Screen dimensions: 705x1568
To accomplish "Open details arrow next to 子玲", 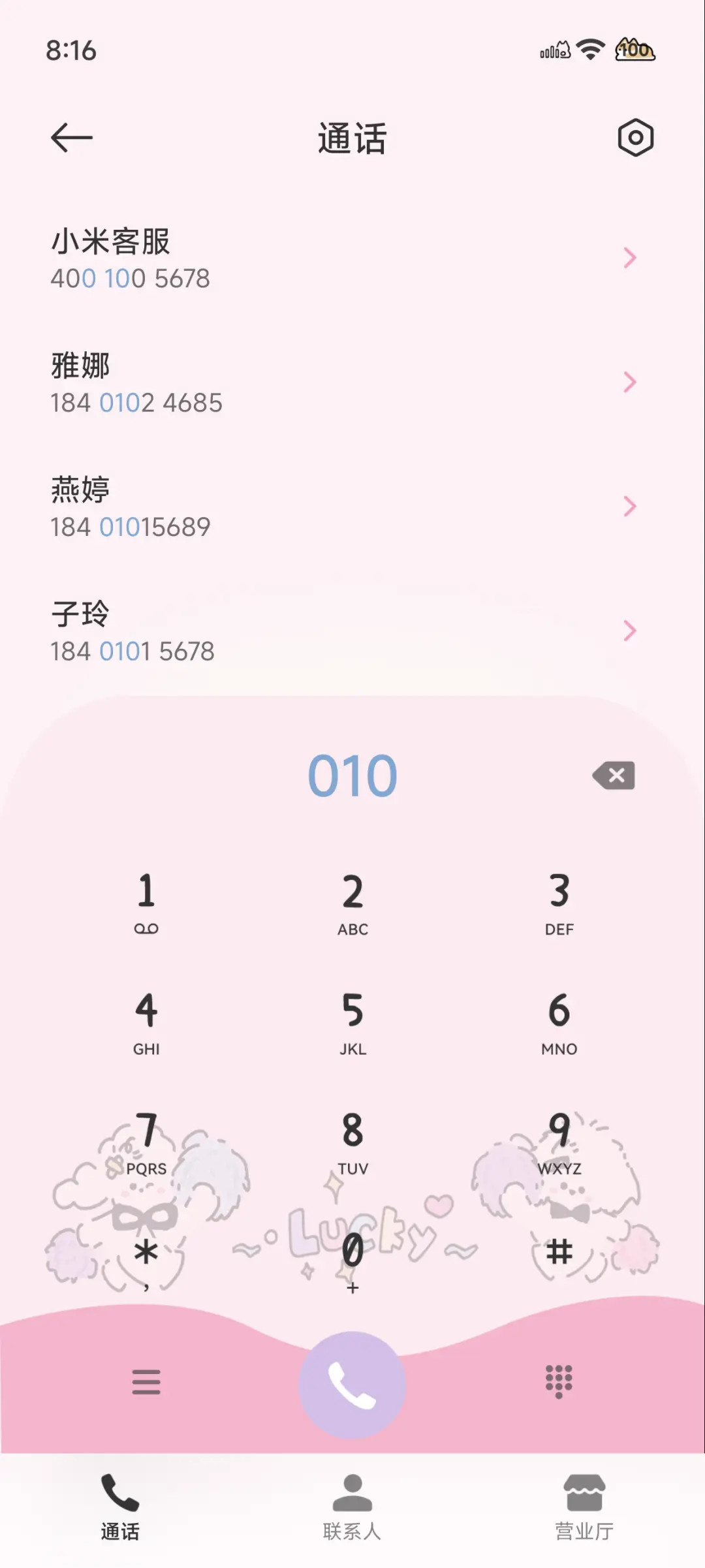I will click(x=629, y=631).
